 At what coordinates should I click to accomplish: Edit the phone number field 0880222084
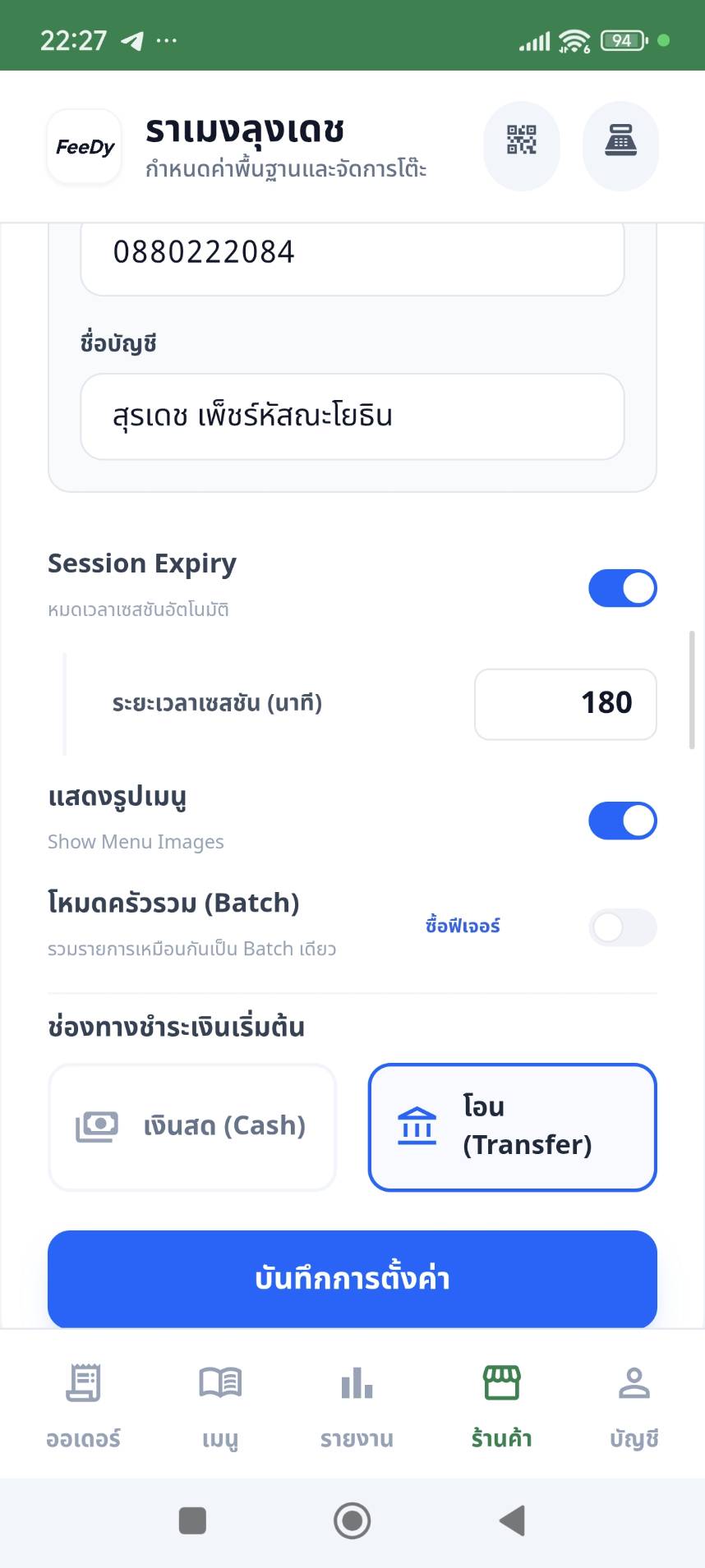[x=352, y=253]
